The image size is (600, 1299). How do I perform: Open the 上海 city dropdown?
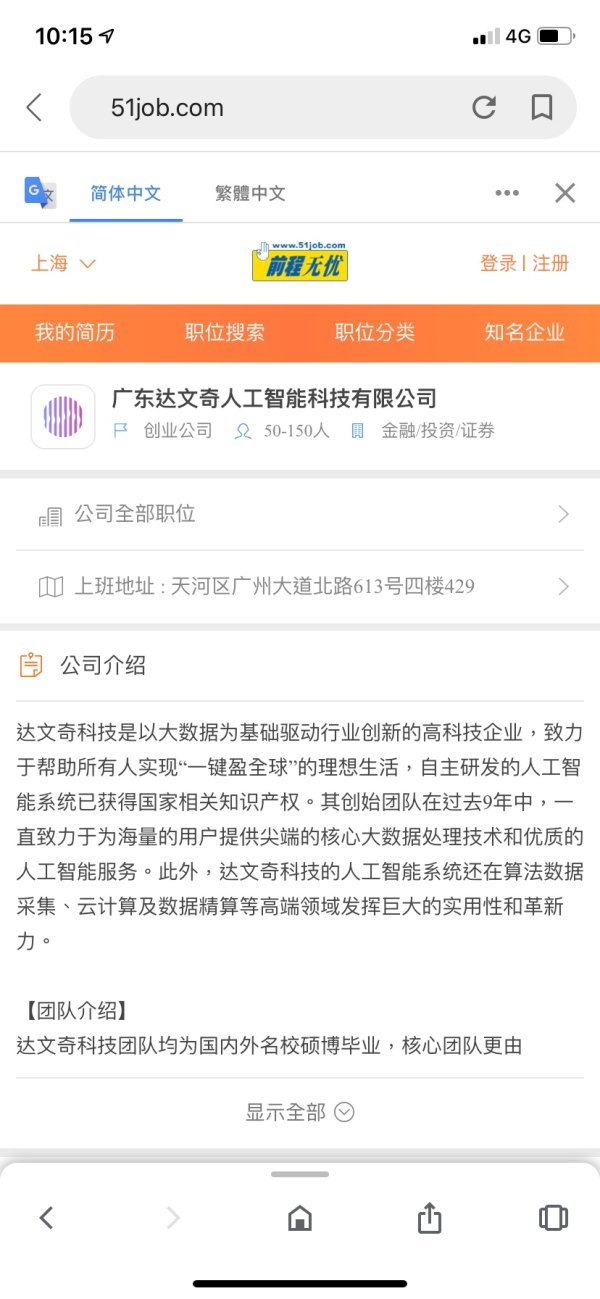(x=63, y=263)
